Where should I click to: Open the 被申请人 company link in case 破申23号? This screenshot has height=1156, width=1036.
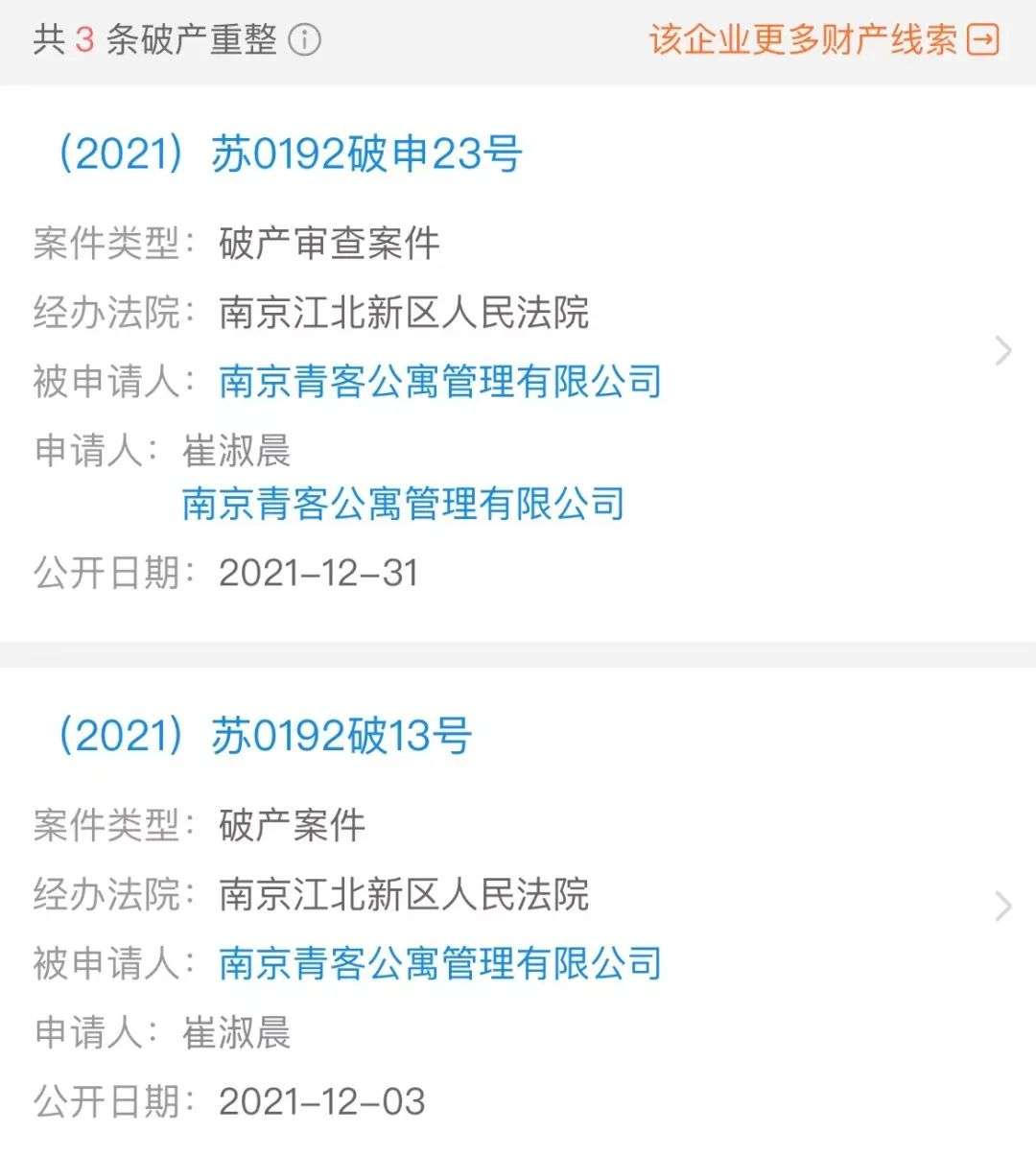point(440,381)
